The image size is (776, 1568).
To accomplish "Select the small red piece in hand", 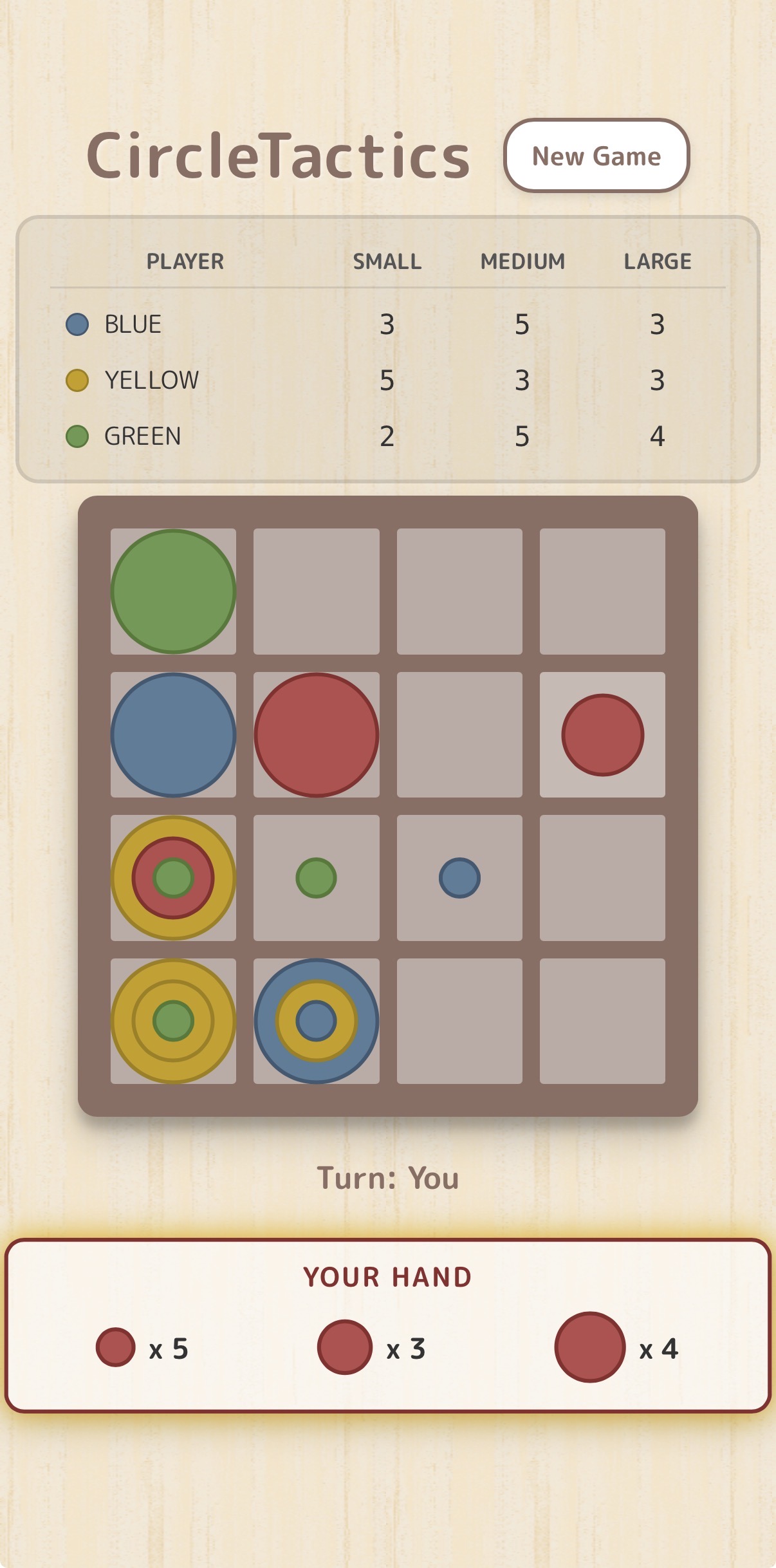I will click(116, 1347).
